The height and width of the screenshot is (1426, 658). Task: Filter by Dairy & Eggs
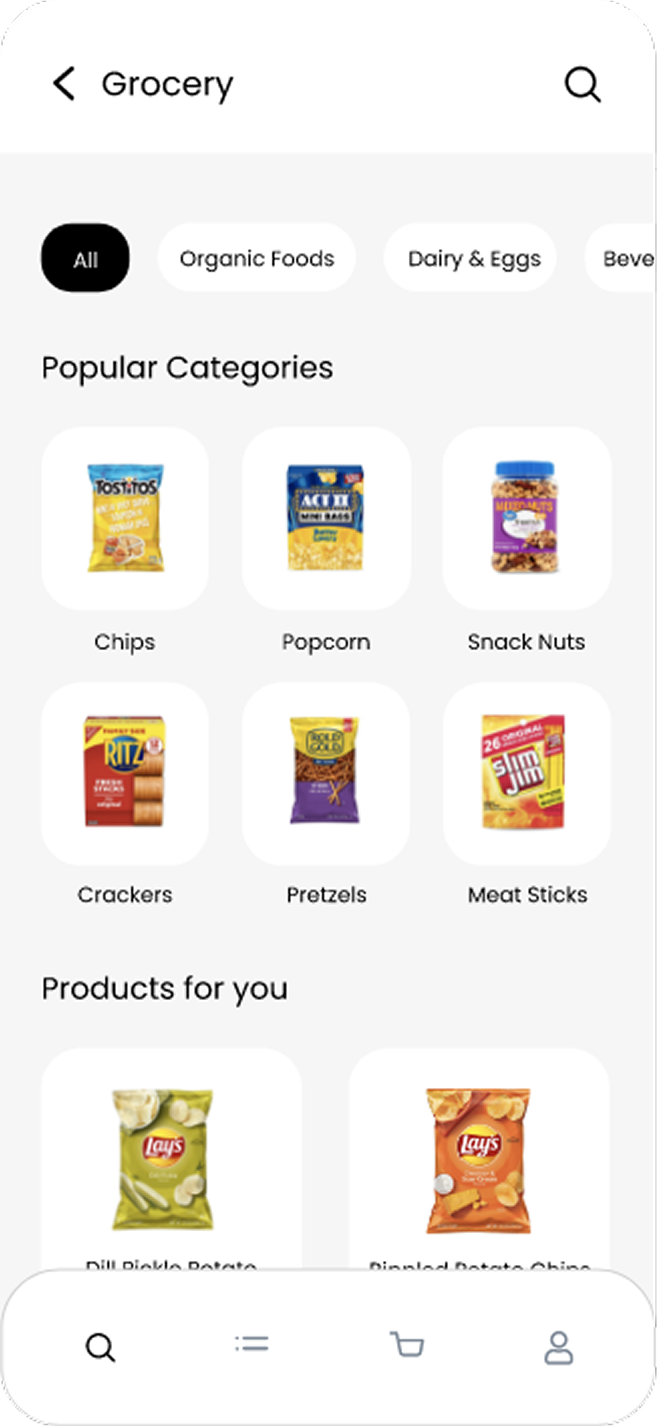point(474,259)
